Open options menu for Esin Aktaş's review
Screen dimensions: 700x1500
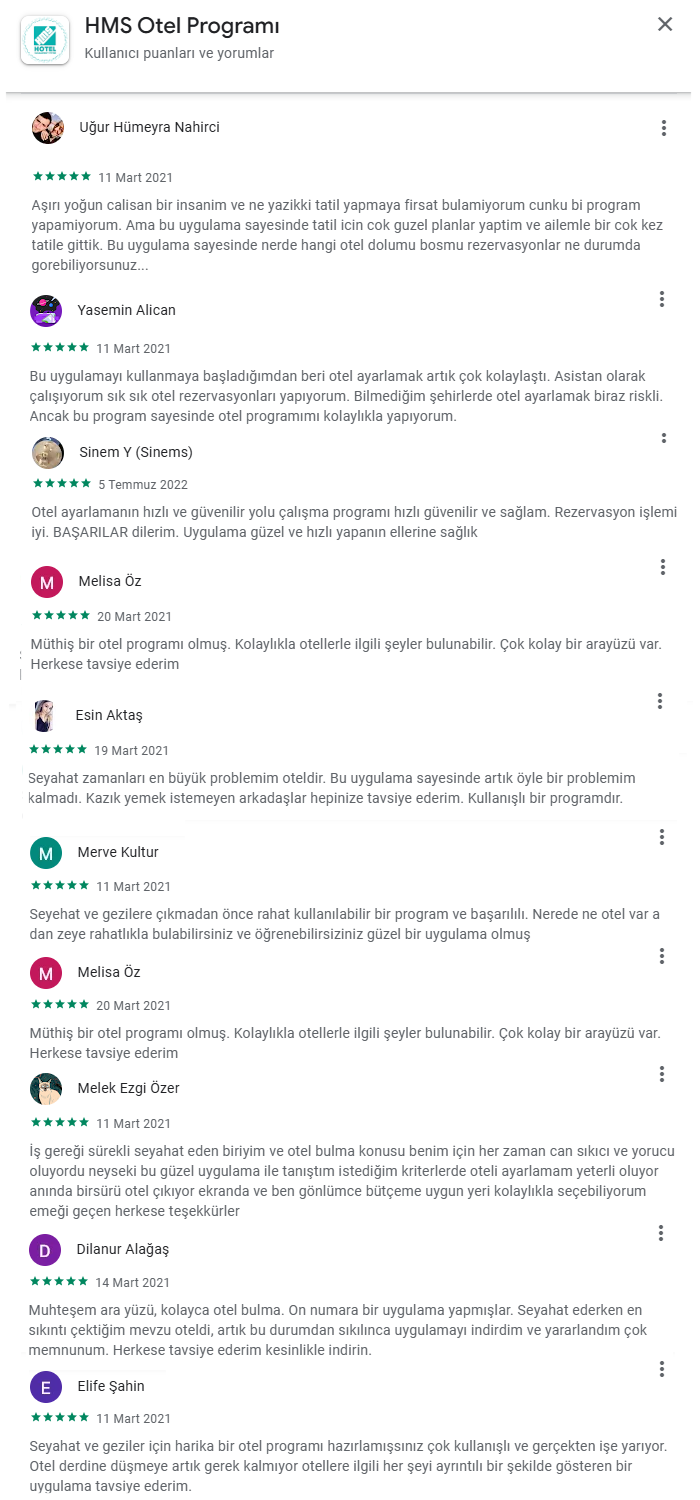(660, 701)
